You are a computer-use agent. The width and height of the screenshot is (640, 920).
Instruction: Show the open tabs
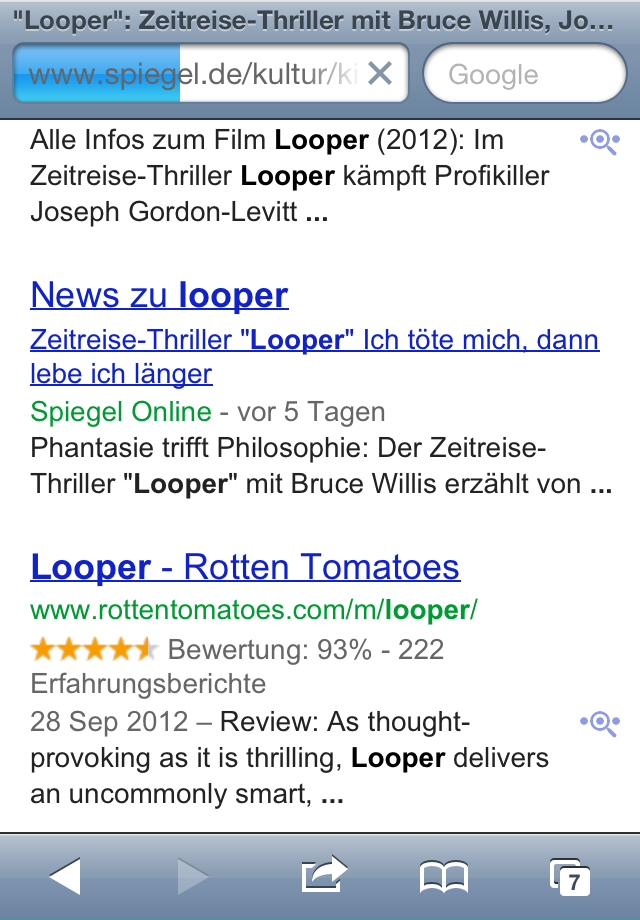(x=570, y=876)
